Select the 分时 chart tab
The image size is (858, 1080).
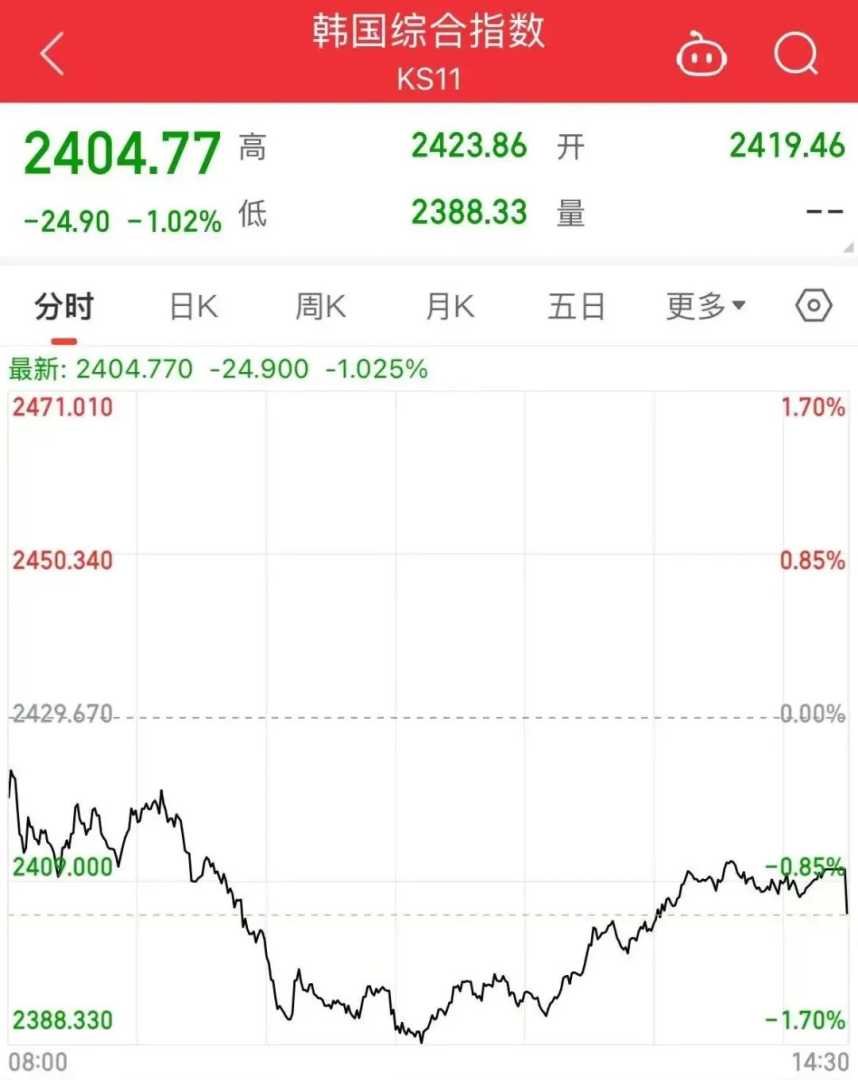click(x=64, y=306)
